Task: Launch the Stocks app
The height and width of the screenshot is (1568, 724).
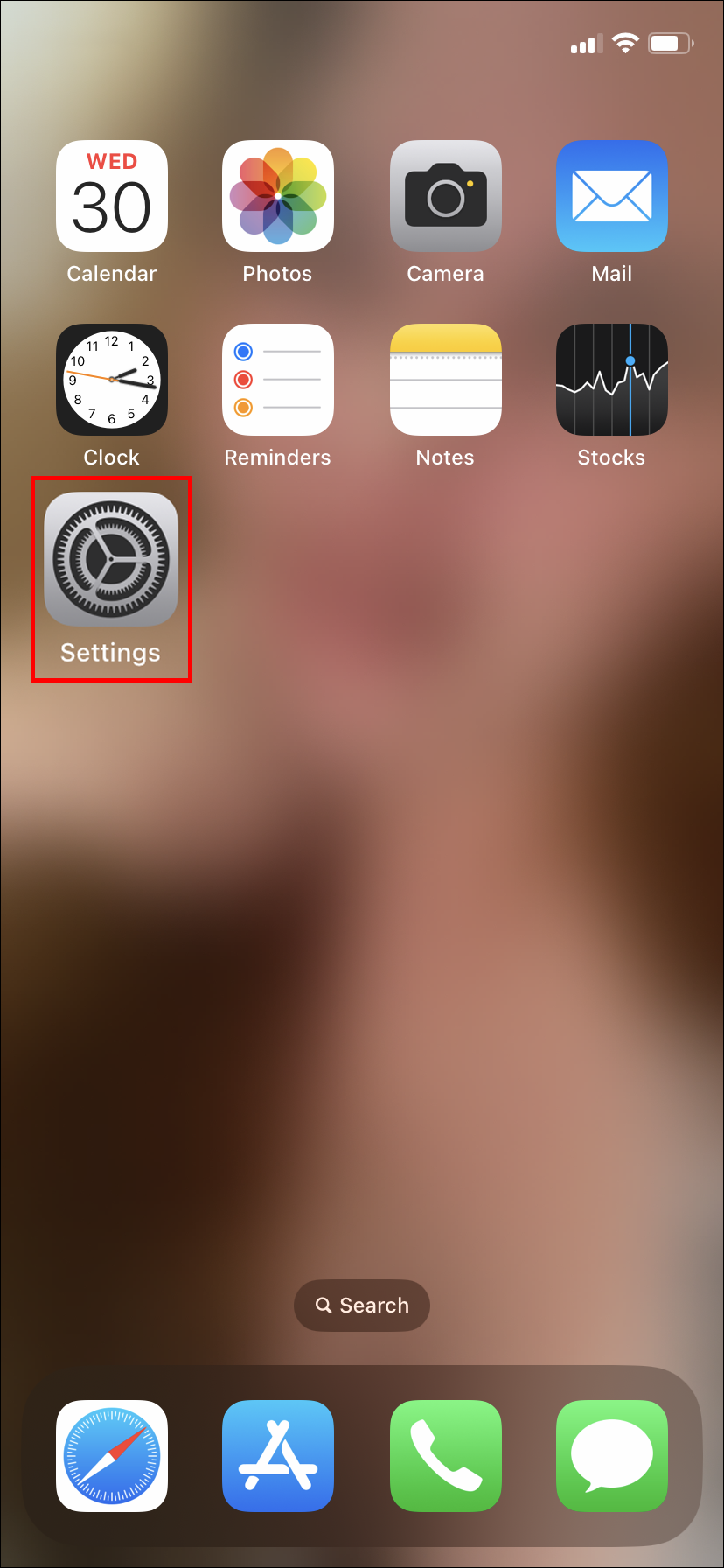Action: pyautogui.click(x=611, y=380)
